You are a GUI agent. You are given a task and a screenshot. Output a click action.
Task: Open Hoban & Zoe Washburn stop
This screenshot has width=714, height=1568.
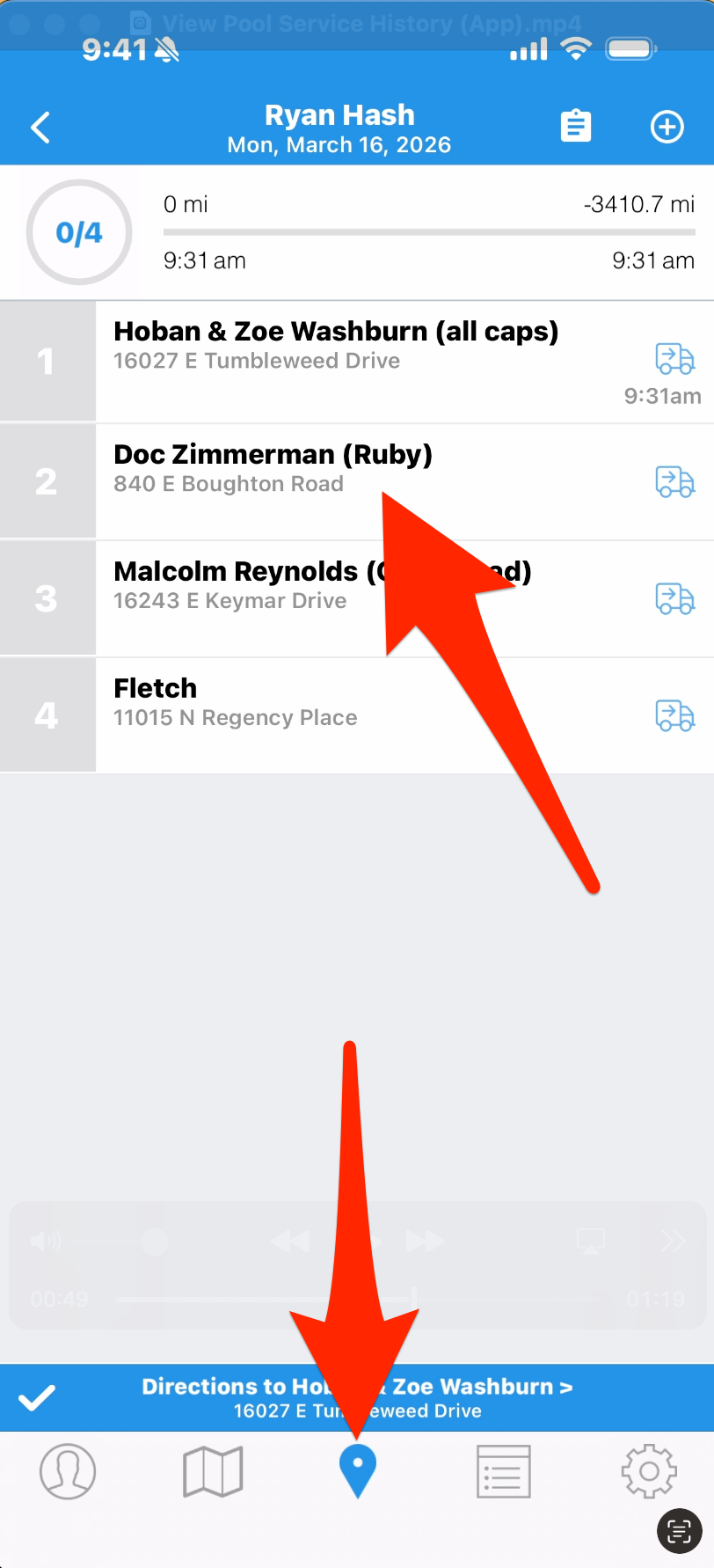pyautogui.click(x=334, y=345)
